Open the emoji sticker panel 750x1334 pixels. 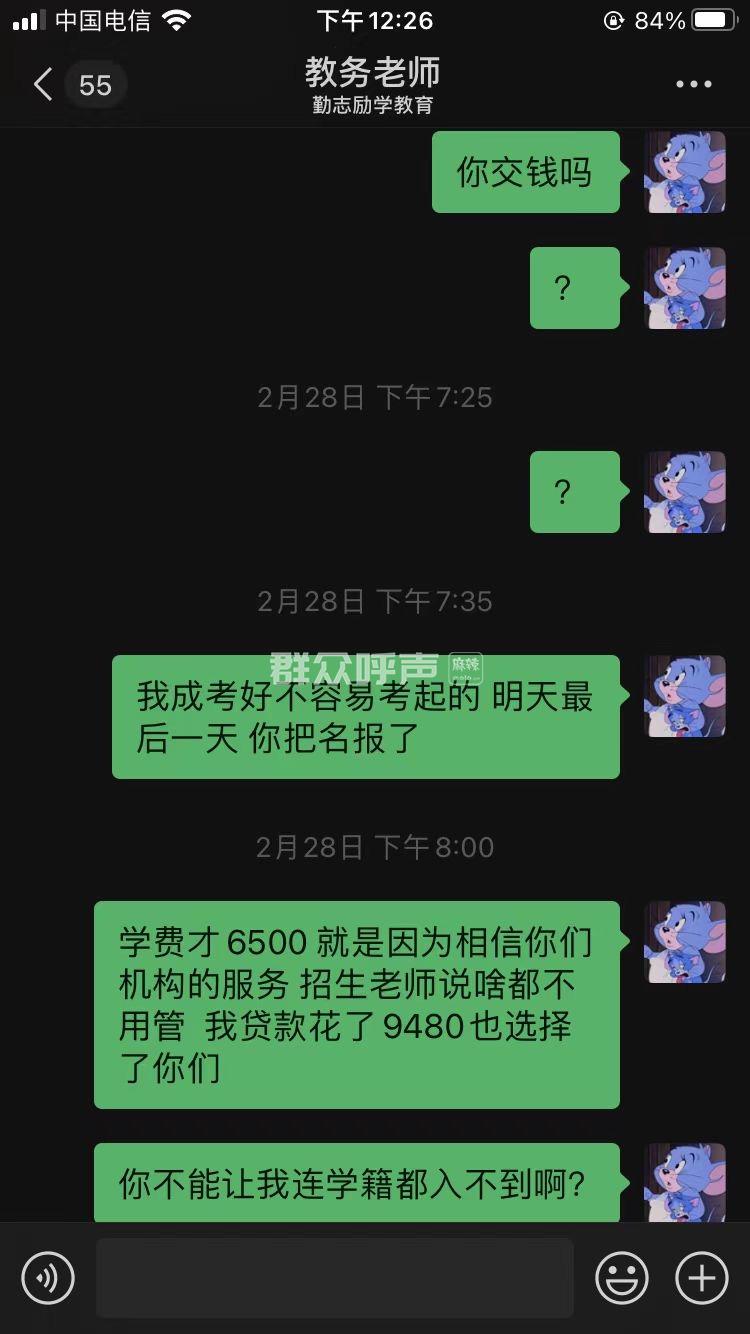point(621,1277)
